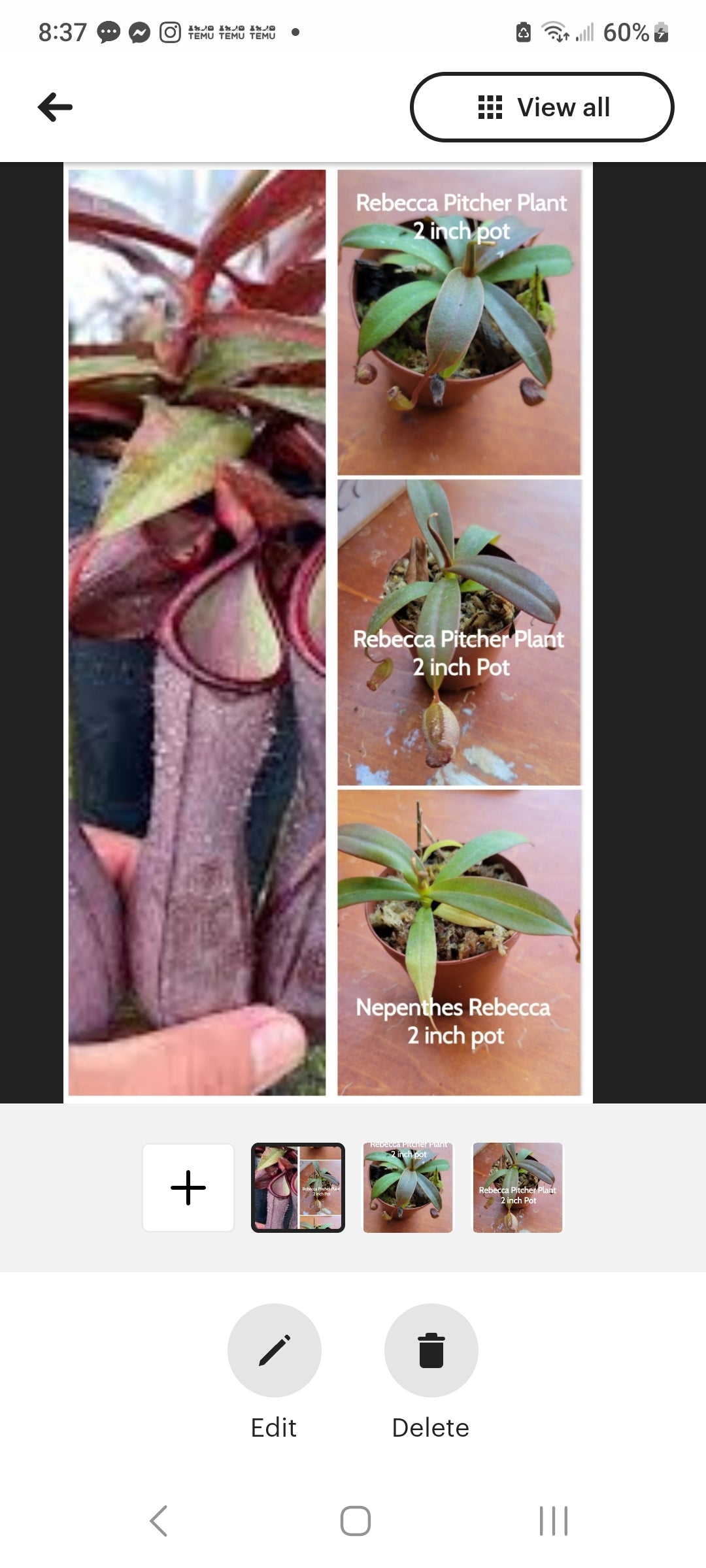Open the recent apps overview
The width and height of the screenshot is (706, 1568).
[553, 1521]
